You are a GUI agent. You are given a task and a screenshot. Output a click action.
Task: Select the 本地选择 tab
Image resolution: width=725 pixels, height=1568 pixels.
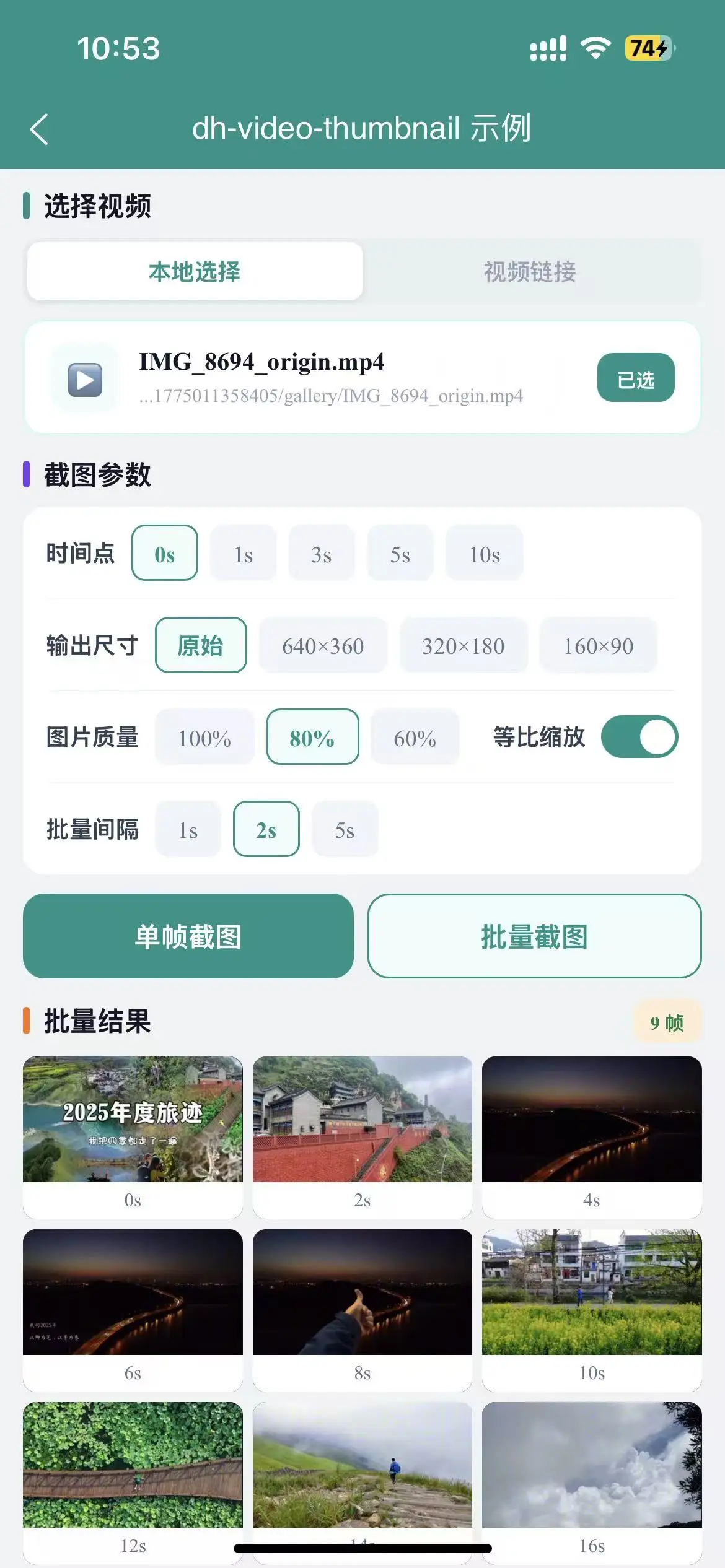pyautogui.click(x=195, y=272)
